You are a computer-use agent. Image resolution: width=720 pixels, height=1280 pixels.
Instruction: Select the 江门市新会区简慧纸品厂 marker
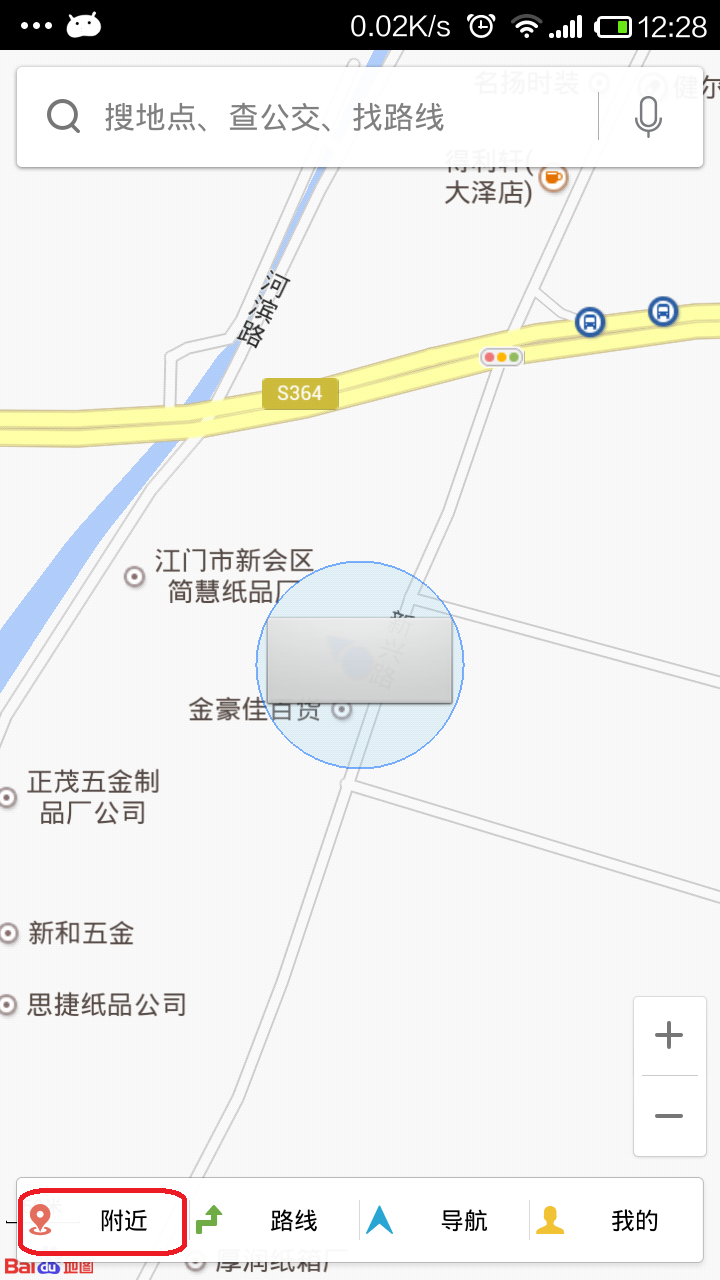click(134, 576)
